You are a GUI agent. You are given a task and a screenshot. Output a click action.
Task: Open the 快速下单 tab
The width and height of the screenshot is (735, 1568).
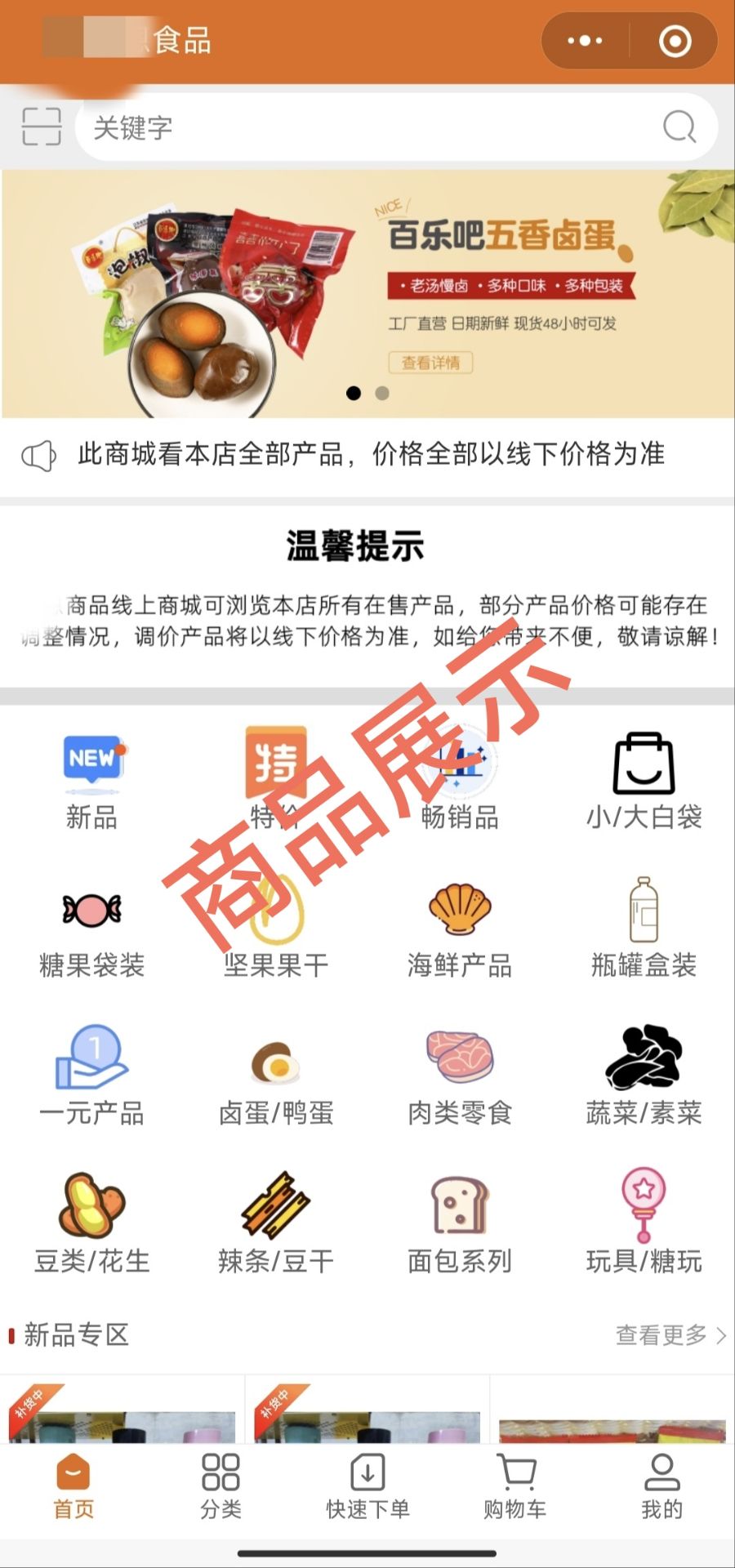point(367,1486)
